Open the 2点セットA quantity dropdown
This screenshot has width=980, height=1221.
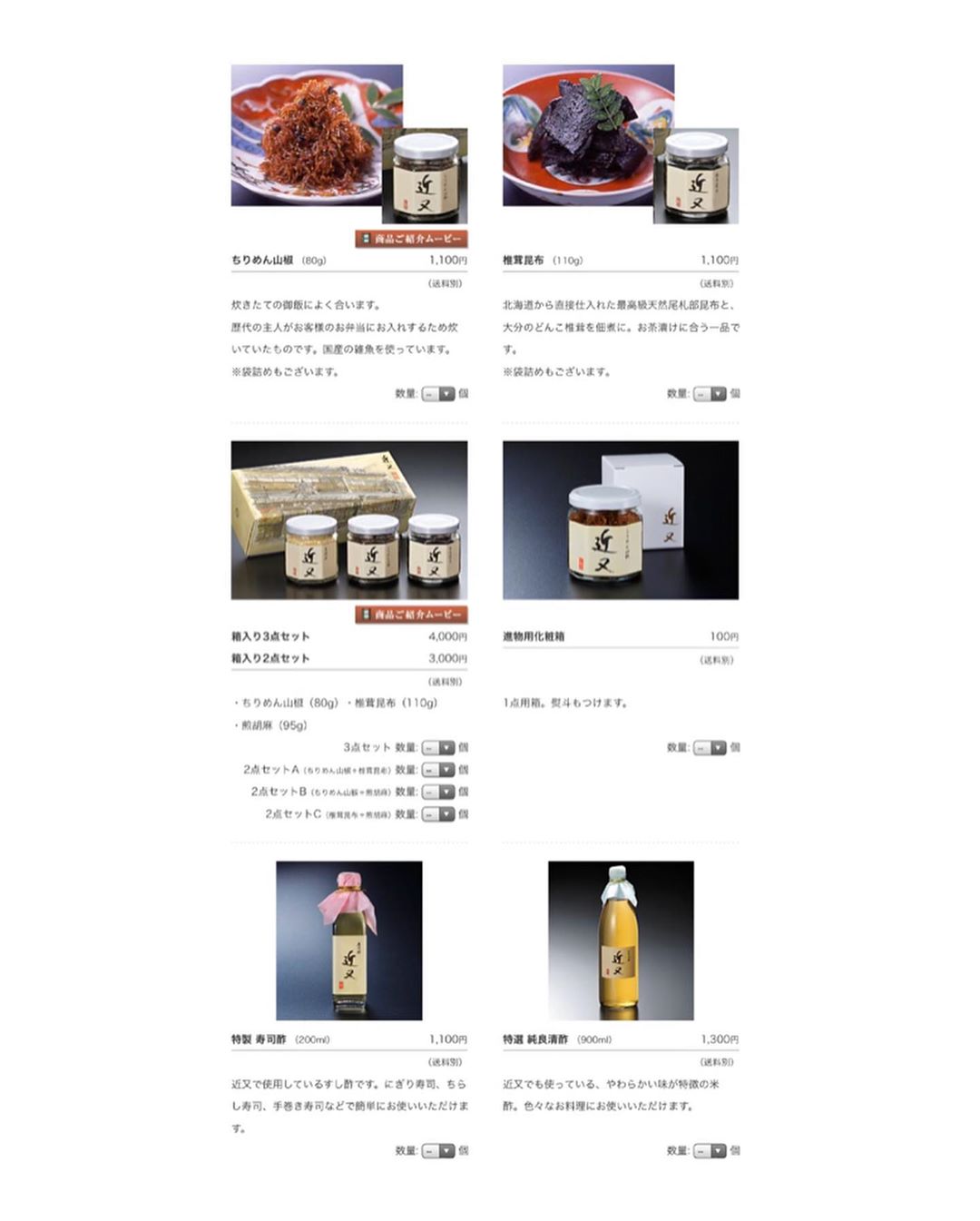(438, 770)
